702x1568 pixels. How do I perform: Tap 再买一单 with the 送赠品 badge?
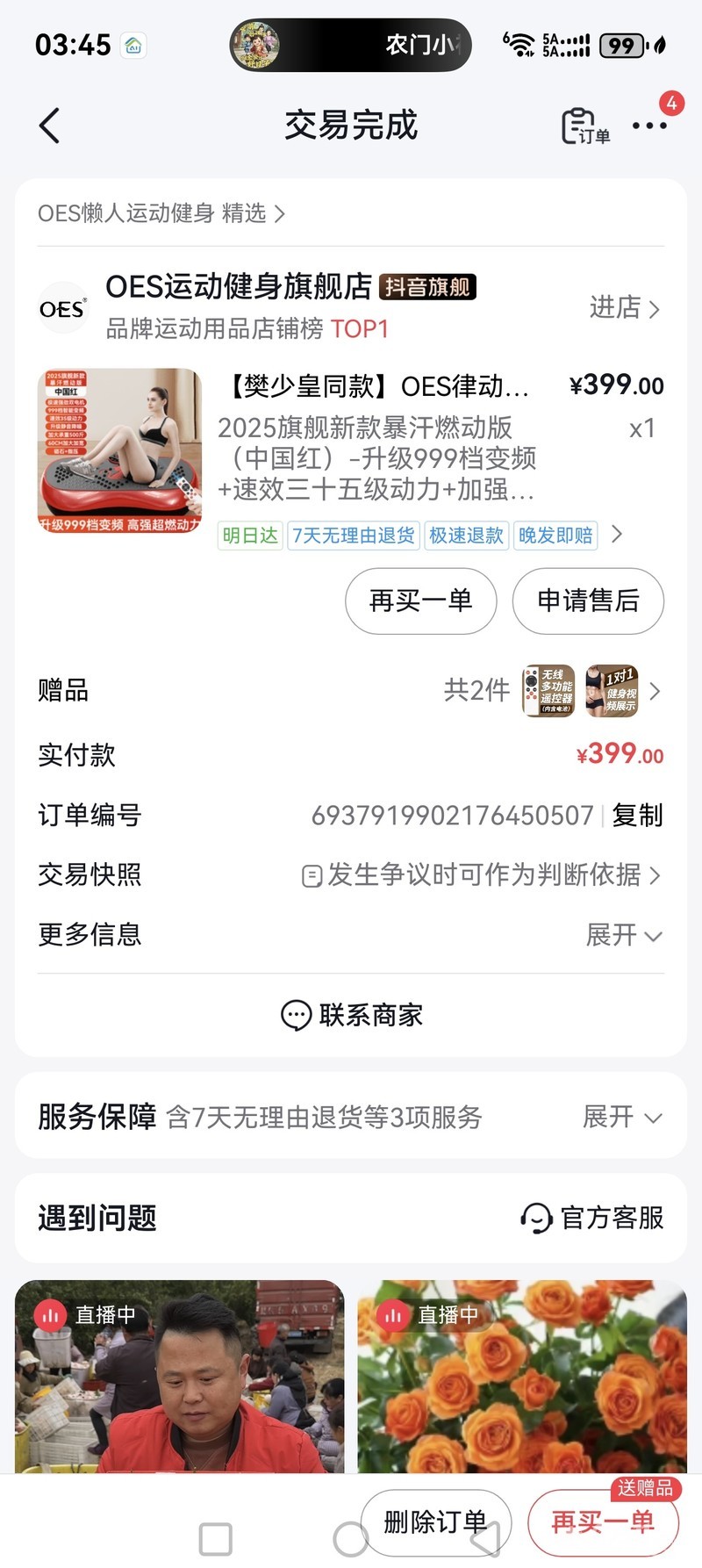pos(603,1521)
